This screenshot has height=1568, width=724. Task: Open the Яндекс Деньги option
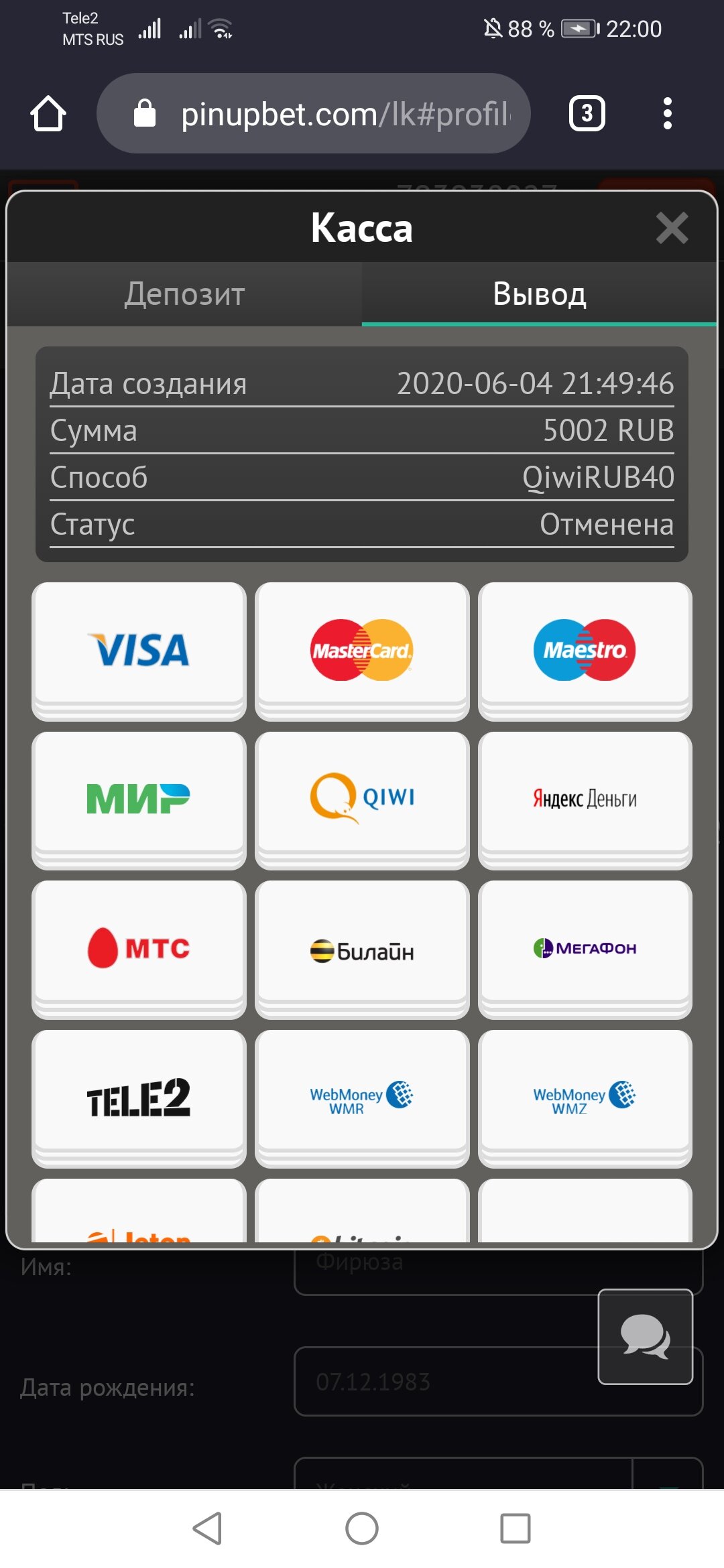(x=585, y=798)
